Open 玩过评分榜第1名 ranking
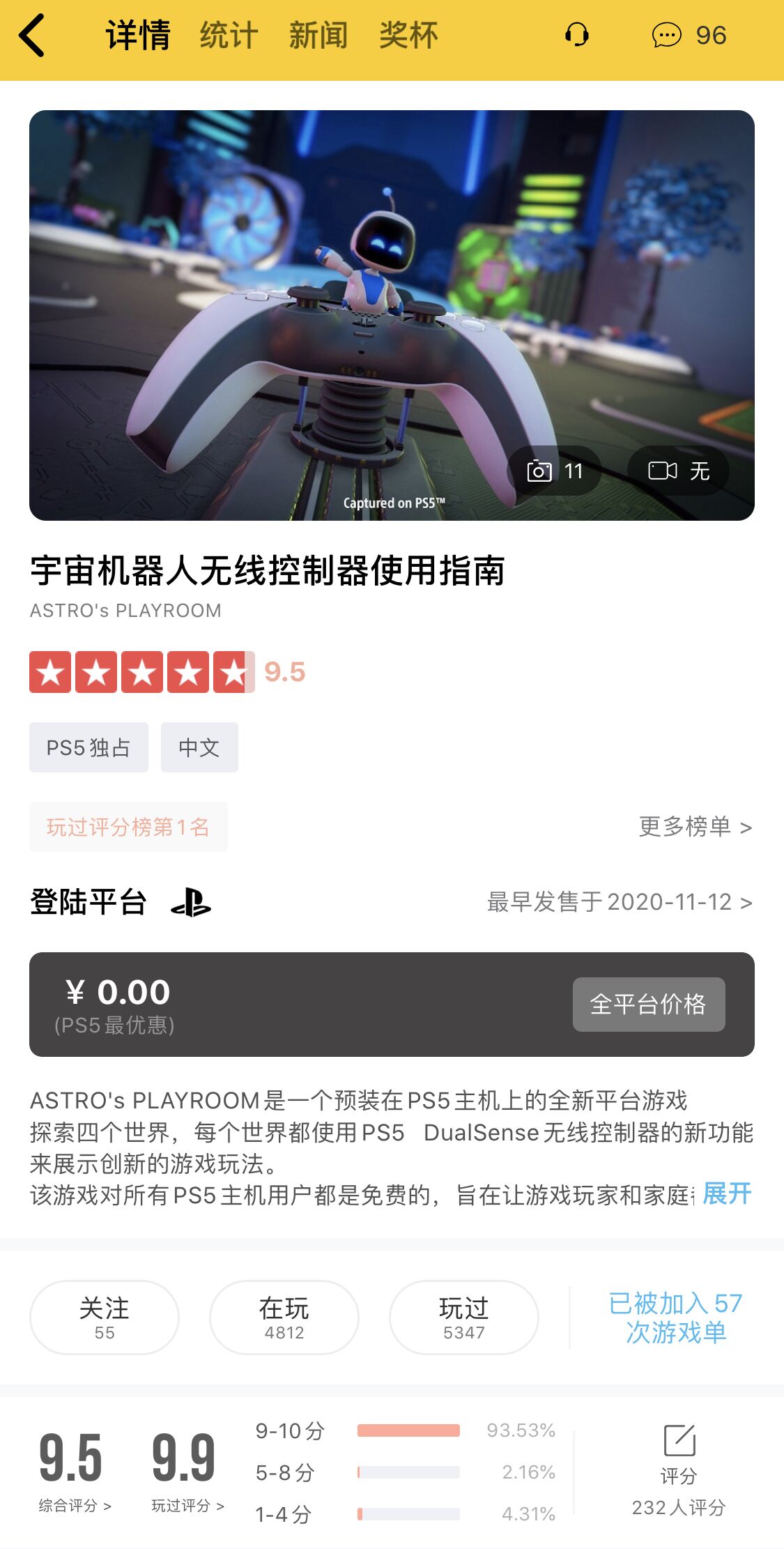 point(128,827)
